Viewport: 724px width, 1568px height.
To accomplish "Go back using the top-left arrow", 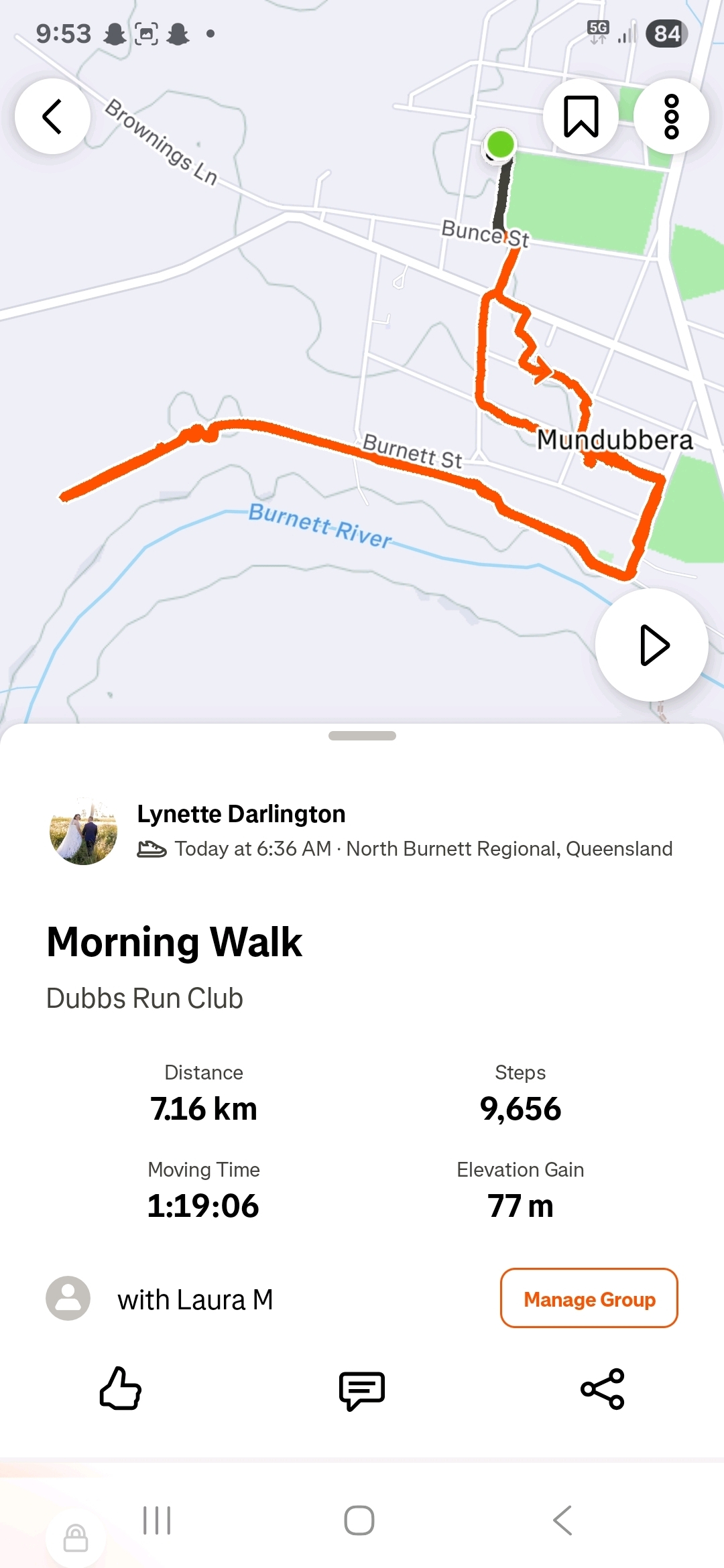I will pos(52,117).
